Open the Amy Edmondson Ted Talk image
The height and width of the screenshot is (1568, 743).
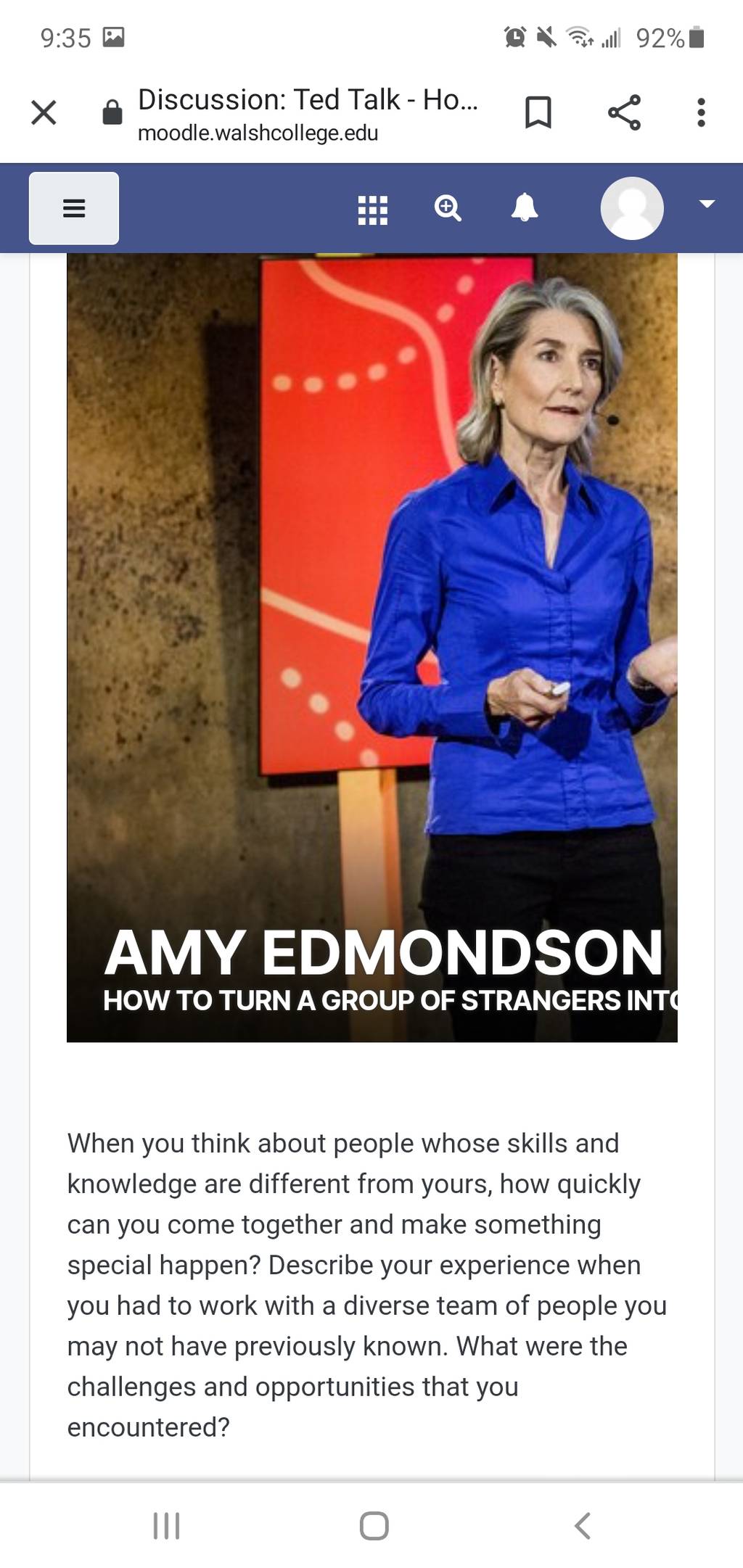[372, 648]
